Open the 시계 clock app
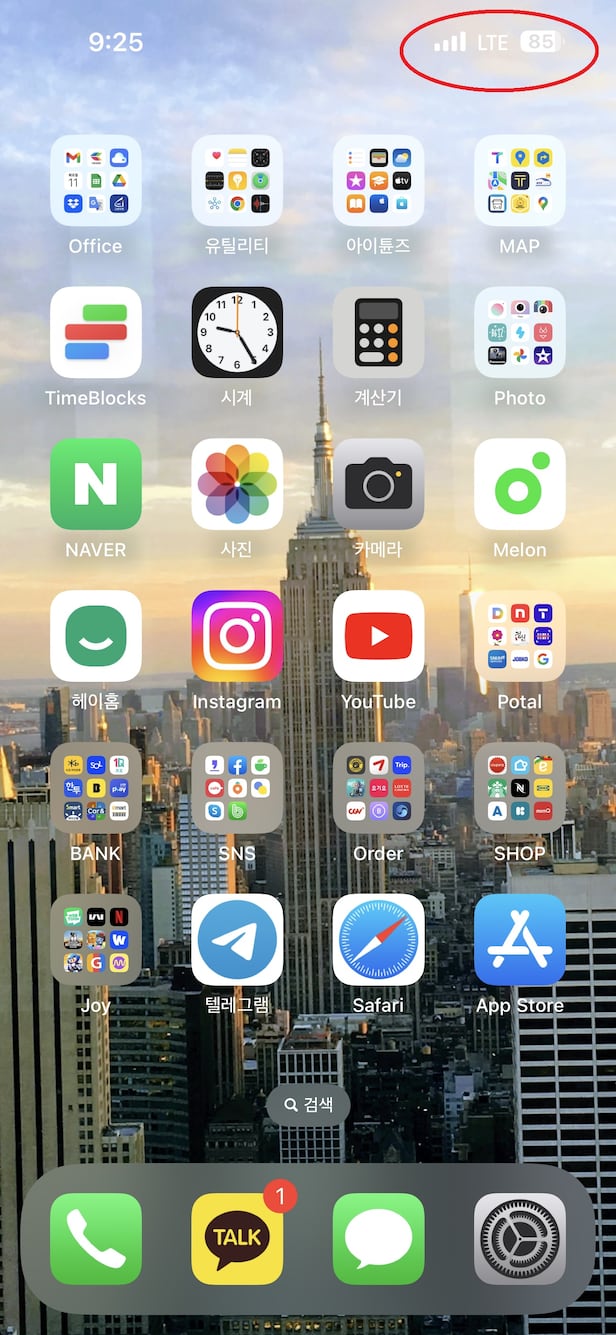616x1335 pixels. click(237, 332)
